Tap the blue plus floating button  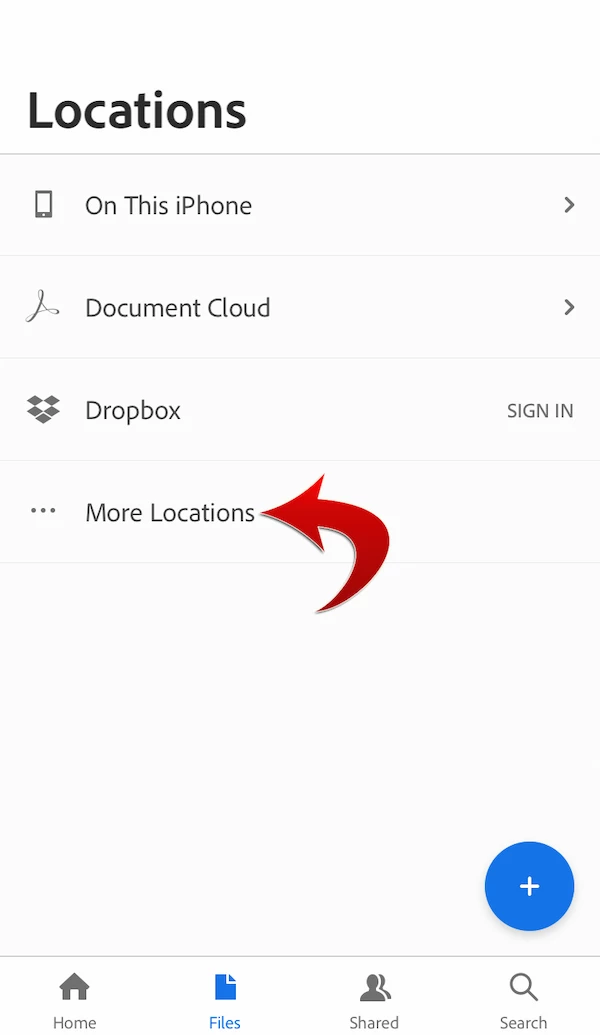point(529,886)
